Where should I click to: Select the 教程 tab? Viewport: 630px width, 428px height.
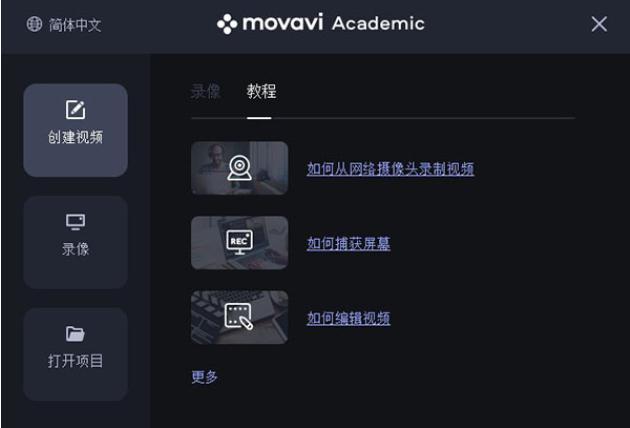[x=261, y=92]
